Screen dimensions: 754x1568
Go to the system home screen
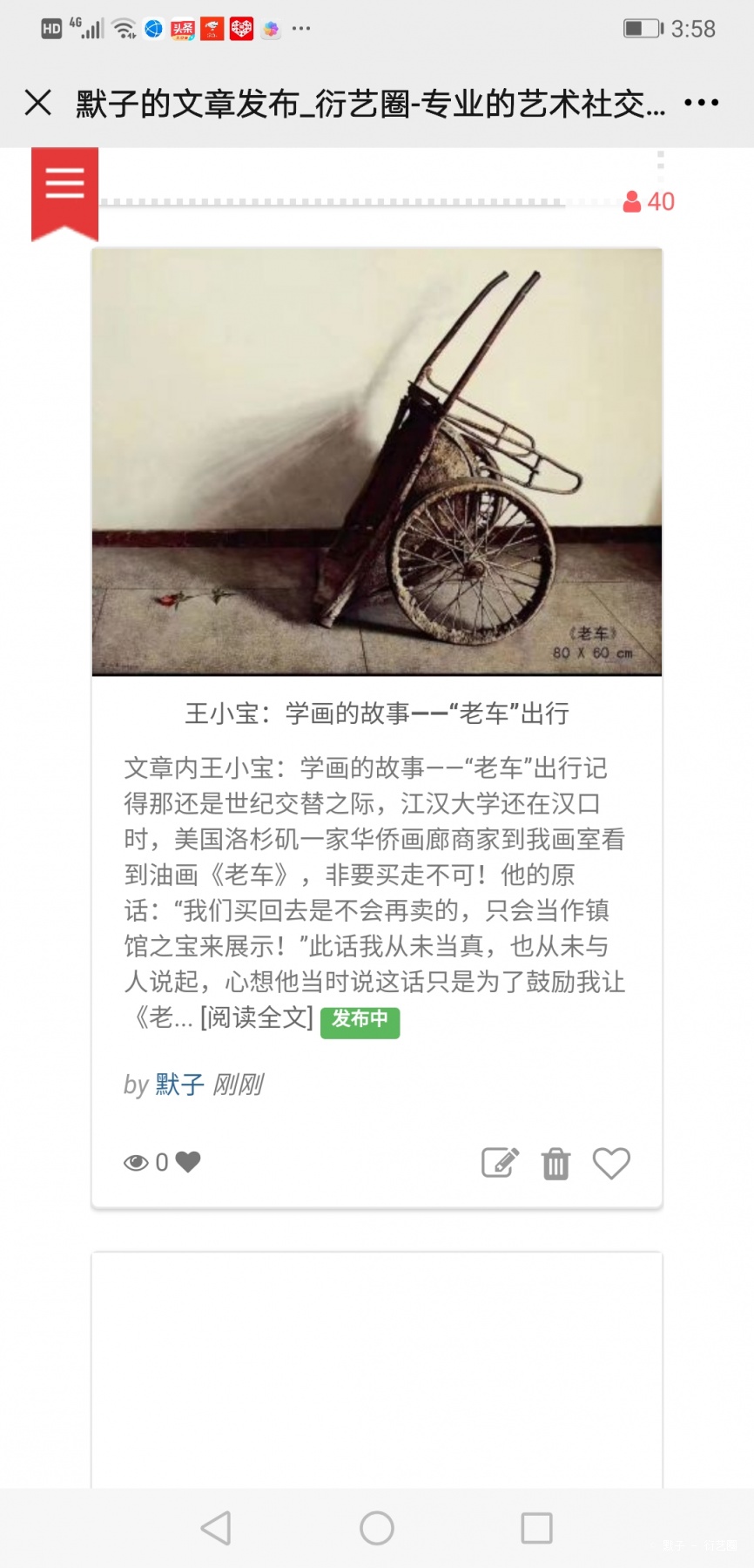(x=377, y=1528)
